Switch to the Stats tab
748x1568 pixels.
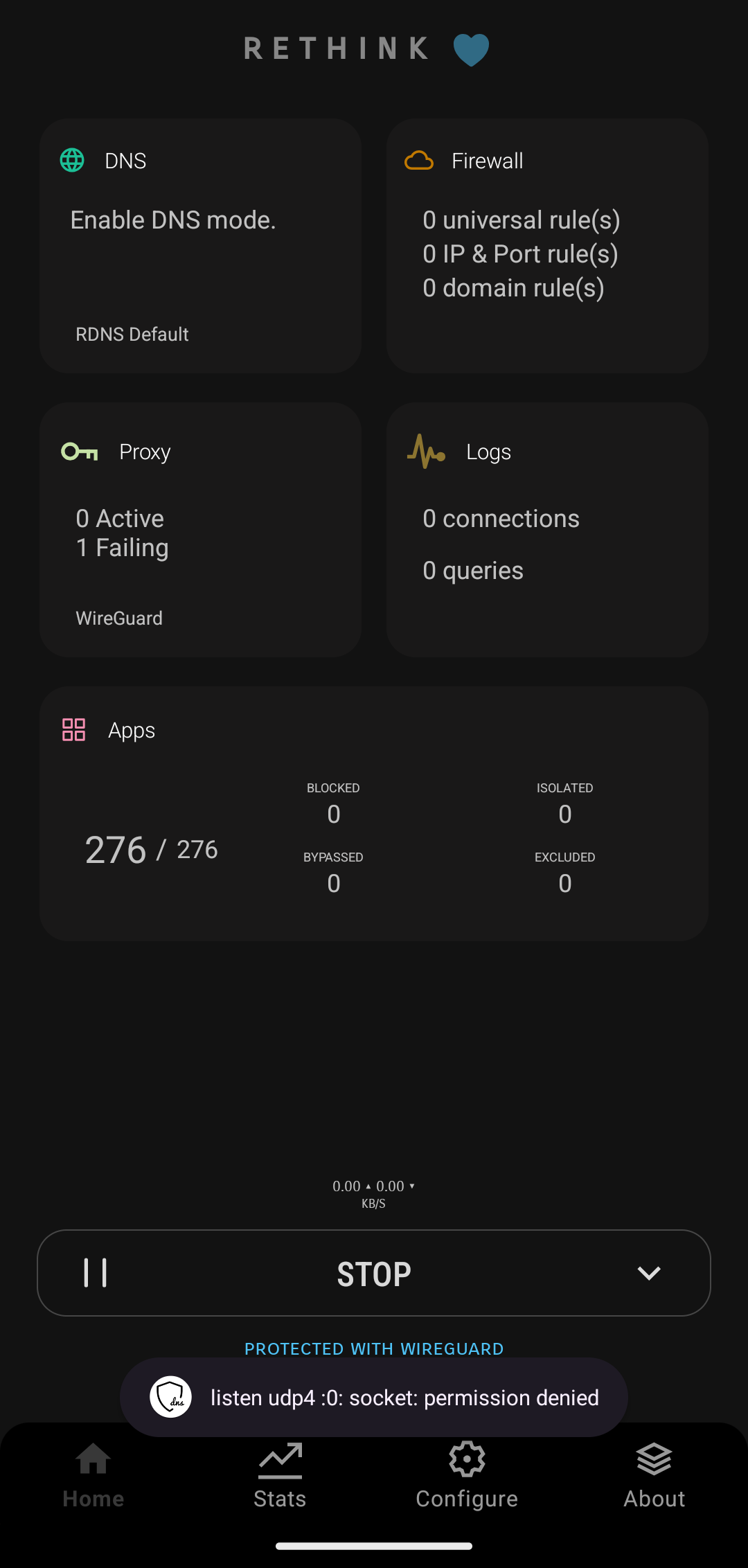280,1477
